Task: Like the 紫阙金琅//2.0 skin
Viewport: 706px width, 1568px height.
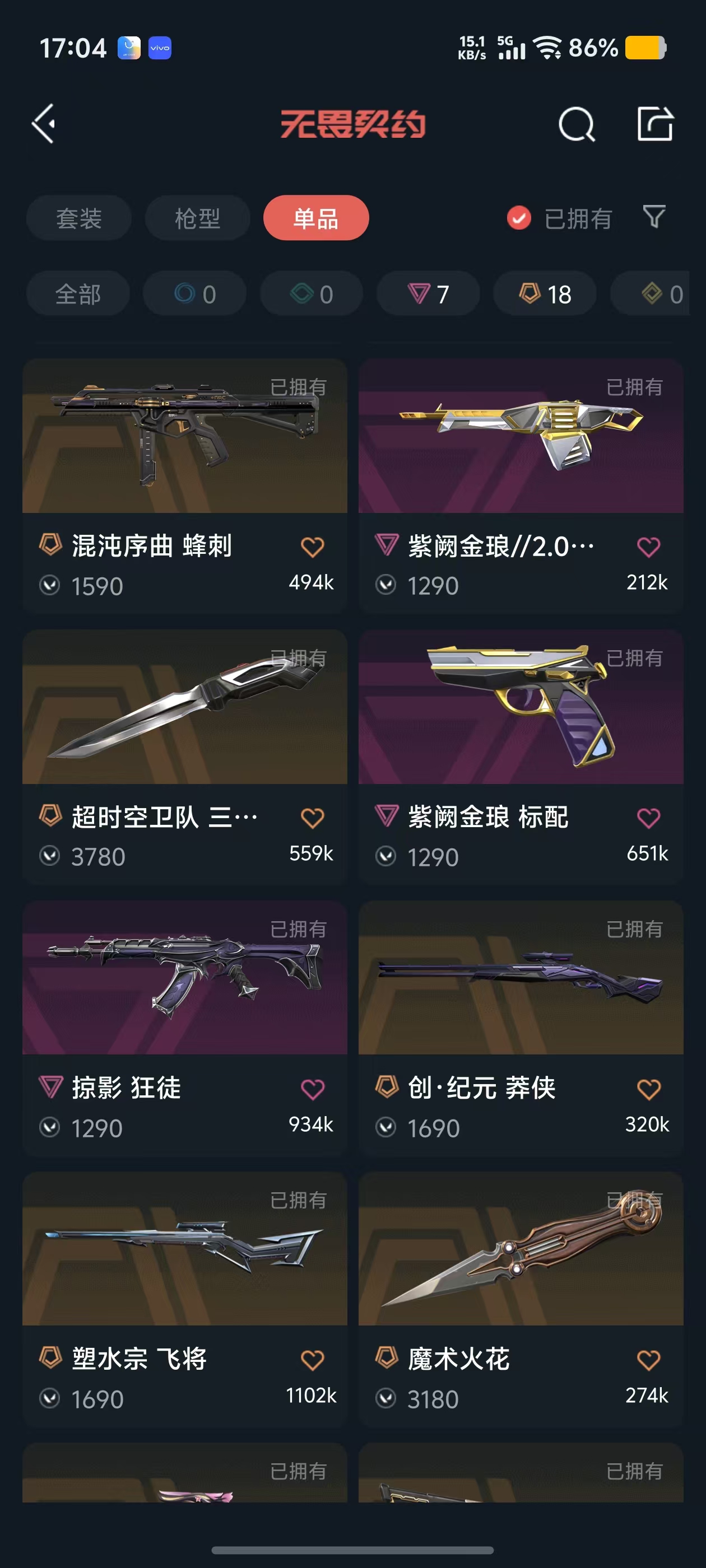Action: coord(648,547)
